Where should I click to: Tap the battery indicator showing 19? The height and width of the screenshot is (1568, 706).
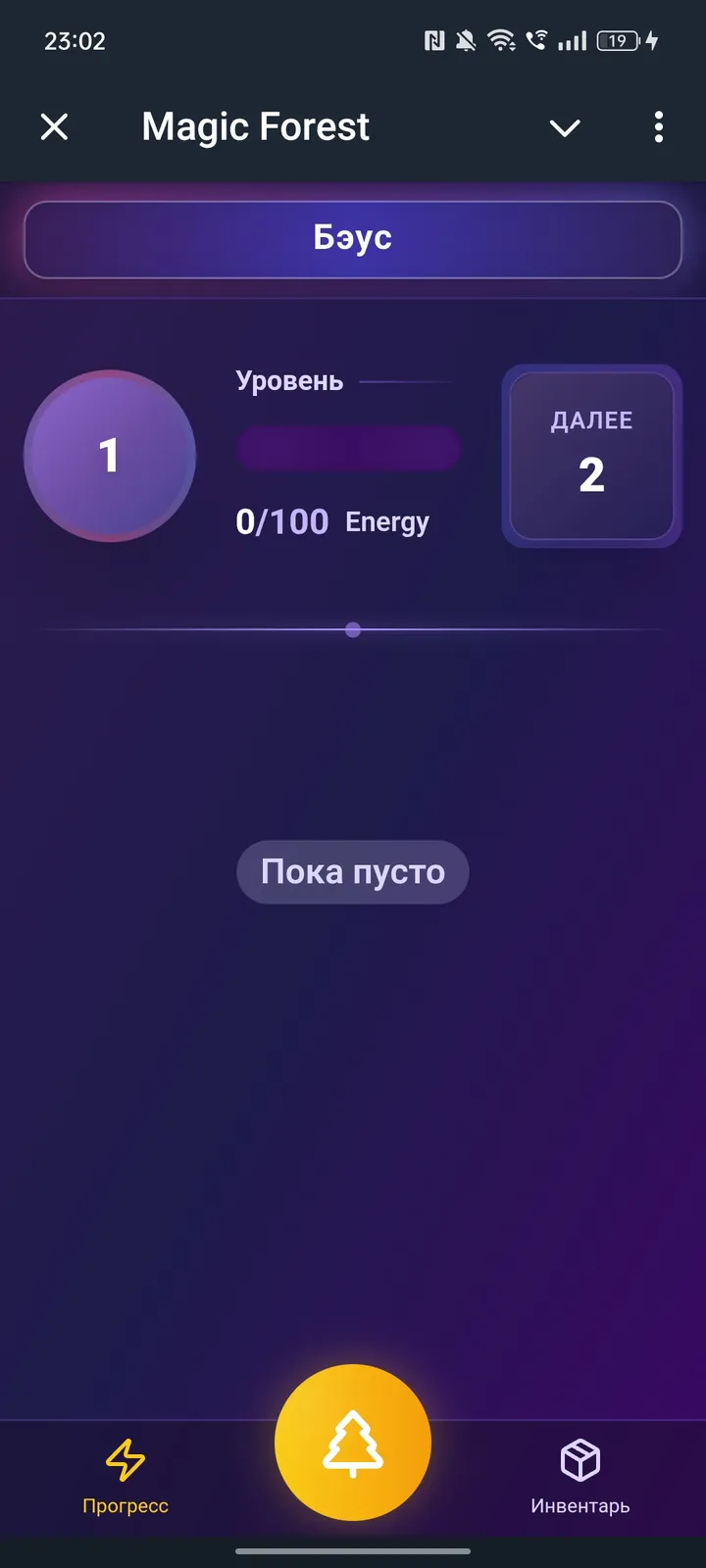point(619,40)
